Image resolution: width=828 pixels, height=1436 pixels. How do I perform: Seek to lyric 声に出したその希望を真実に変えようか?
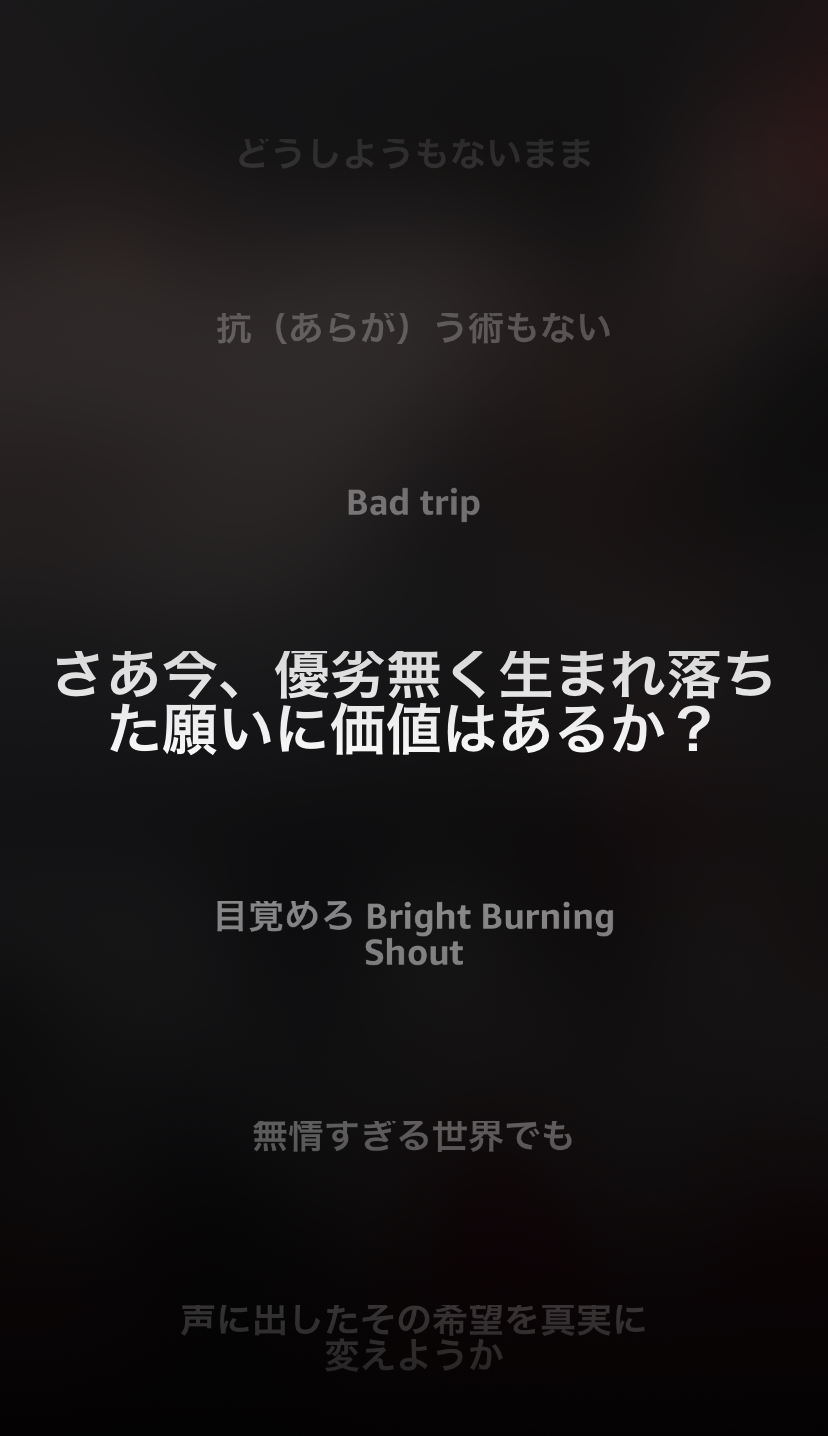coord(414,1338)
